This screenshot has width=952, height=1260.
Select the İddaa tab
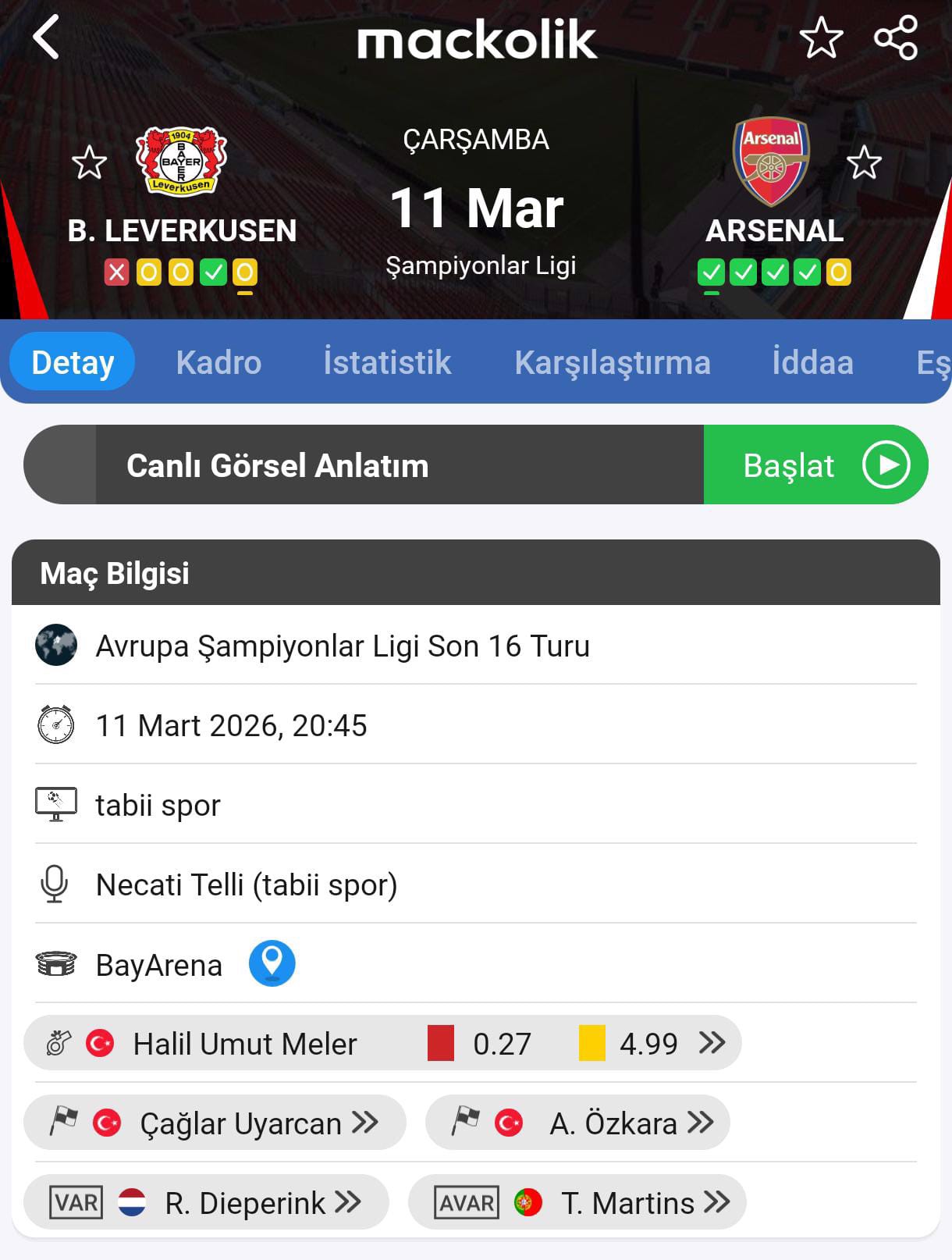click(x=812, y=362)
